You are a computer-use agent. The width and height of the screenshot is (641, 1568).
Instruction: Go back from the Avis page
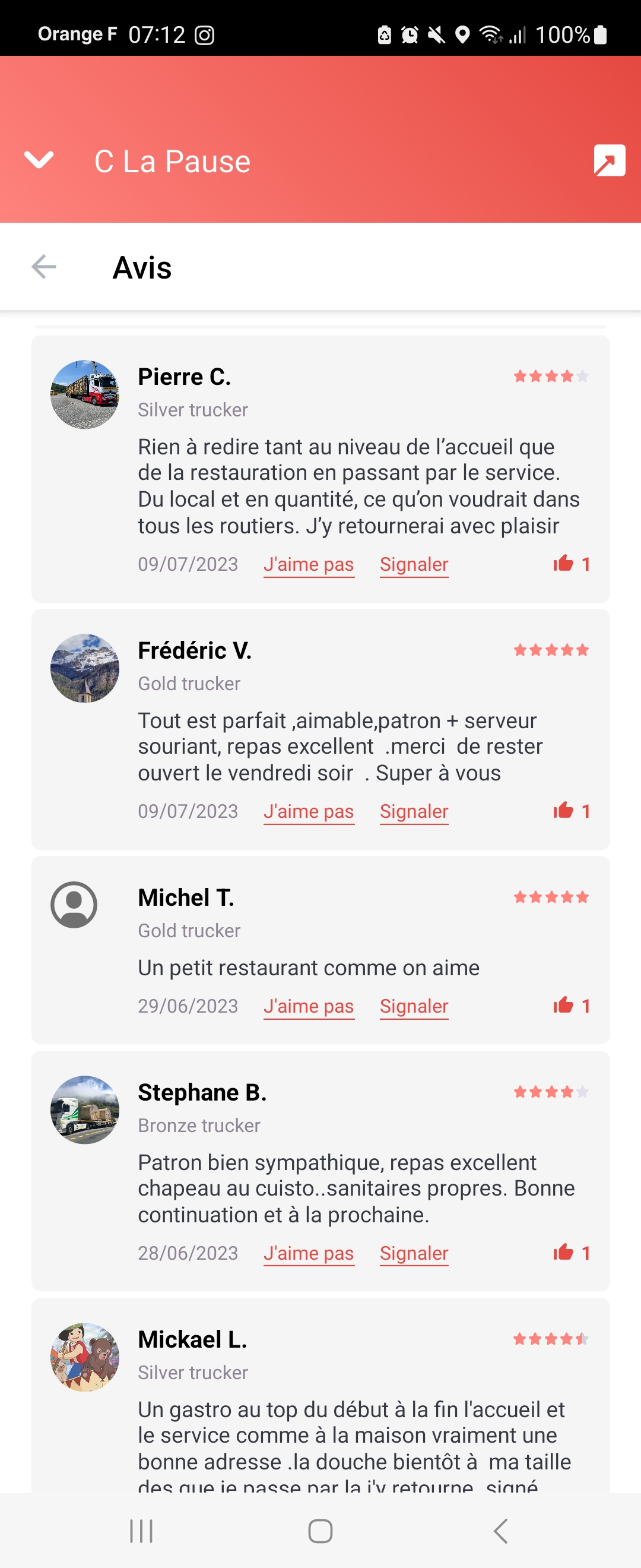(44, 267)
